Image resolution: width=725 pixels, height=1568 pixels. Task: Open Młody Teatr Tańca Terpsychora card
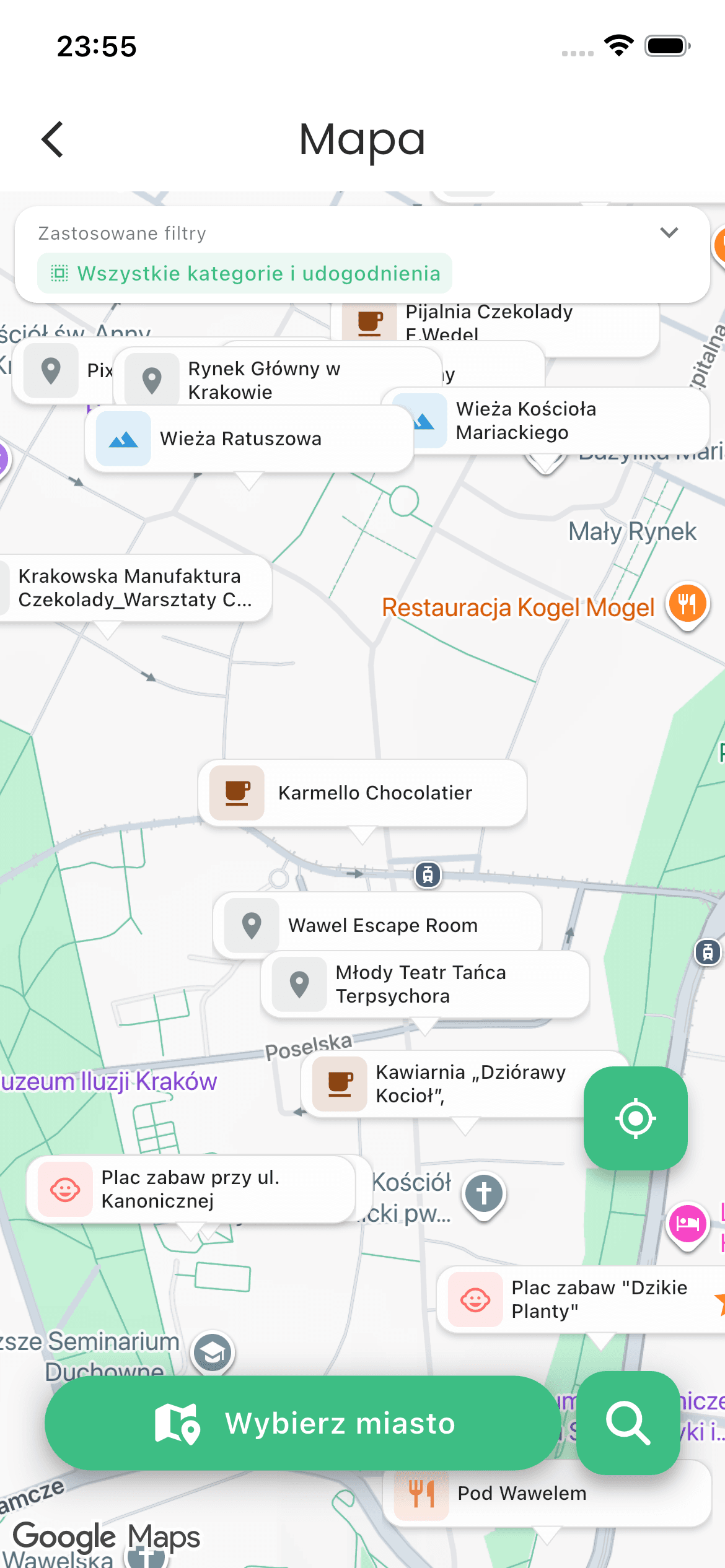click(x=425, y=984)
